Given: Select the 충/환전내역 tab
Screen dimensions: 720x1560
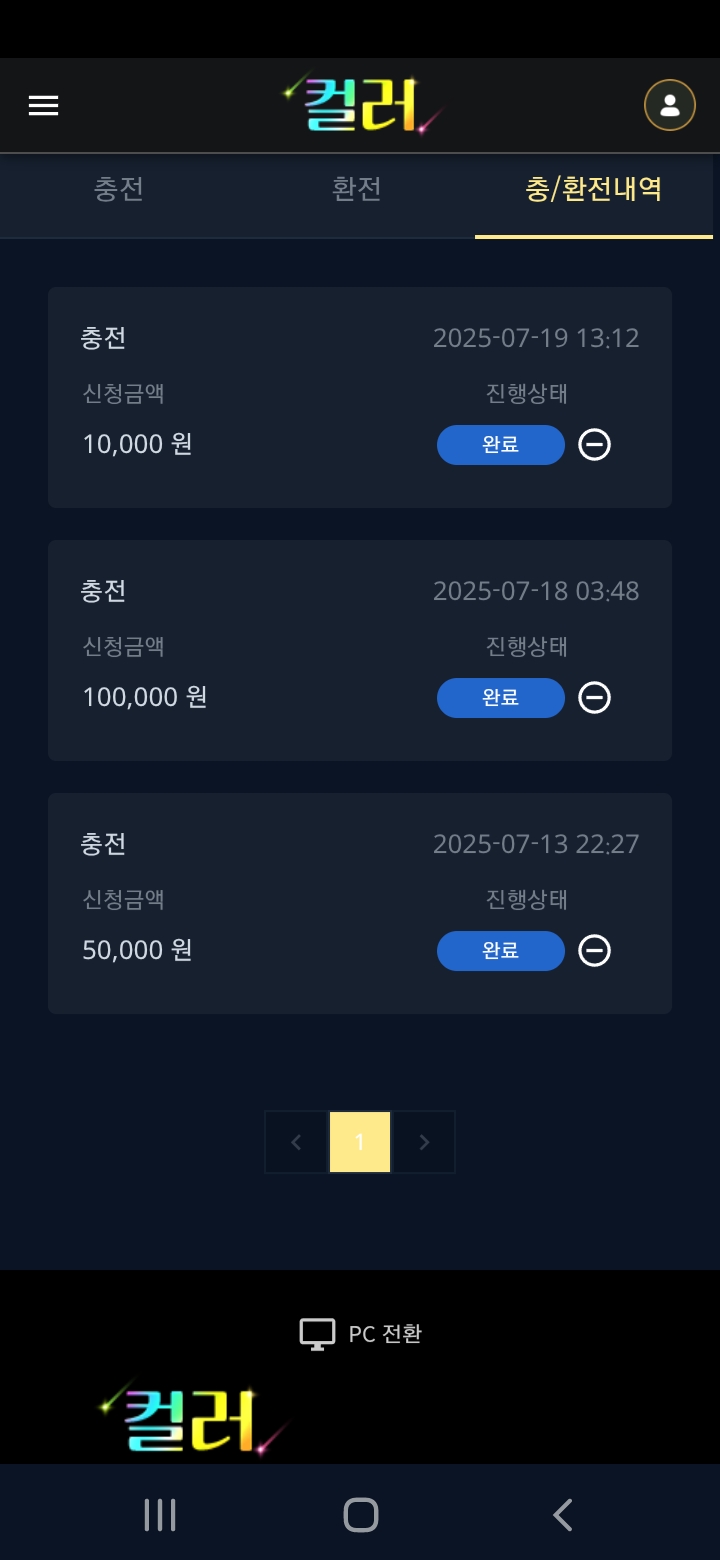Looking at the screenshot, I should [594, 188].
